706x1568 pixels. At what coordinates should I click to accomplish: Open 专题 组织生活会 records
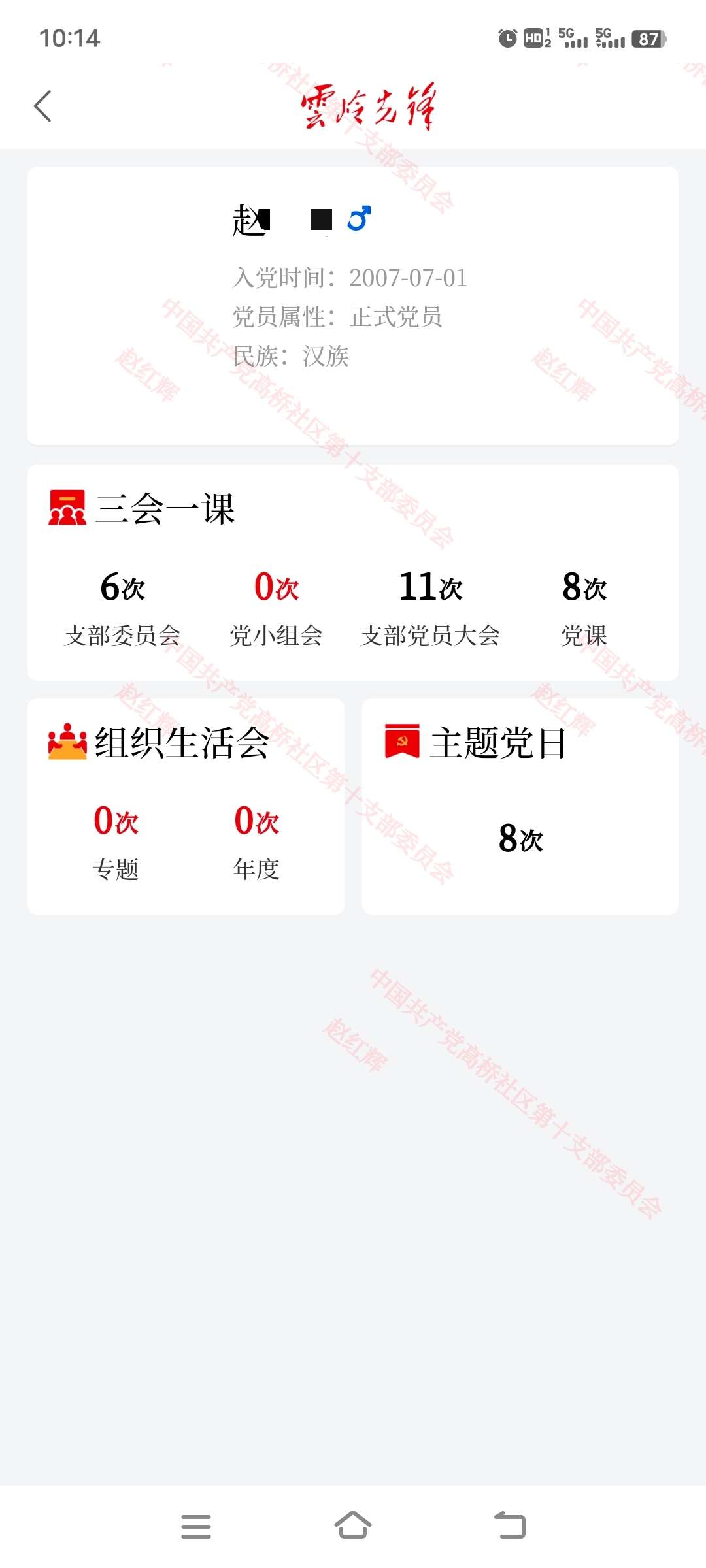(x=116, y=841)
